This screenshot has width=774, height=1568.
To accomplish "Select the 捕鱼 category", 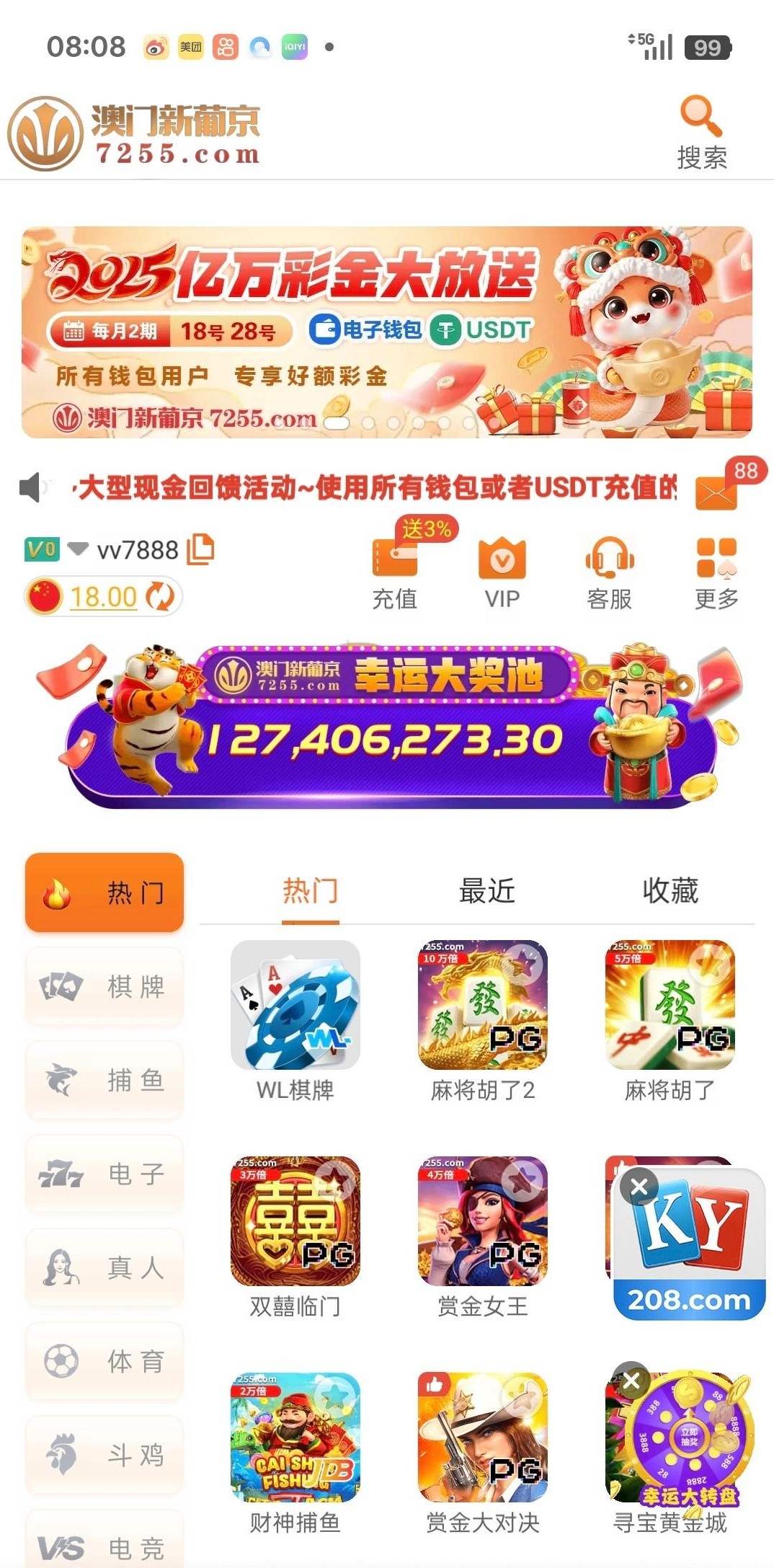I will click(104, 1080).
